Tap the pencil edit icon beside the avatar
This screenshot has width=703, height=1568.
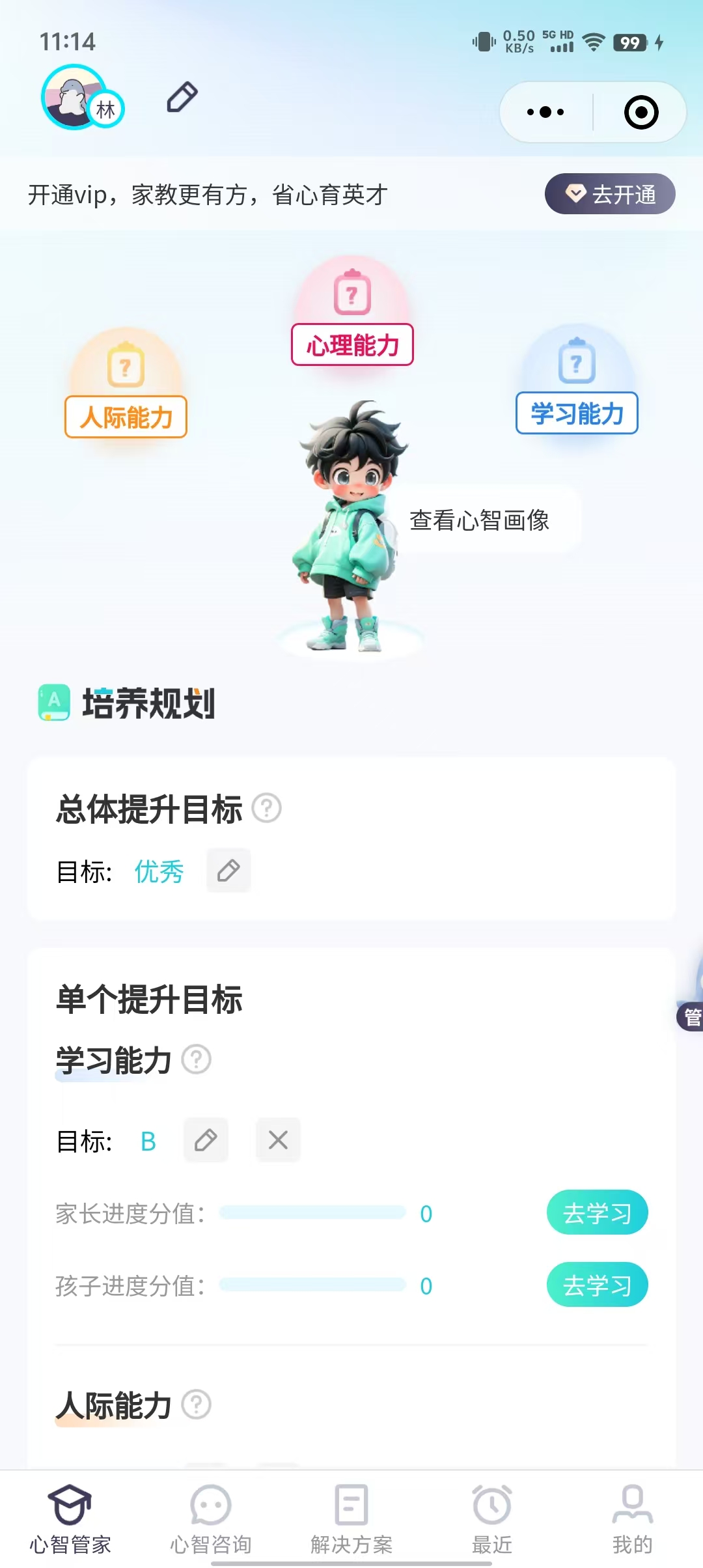(x=182, y=97)
